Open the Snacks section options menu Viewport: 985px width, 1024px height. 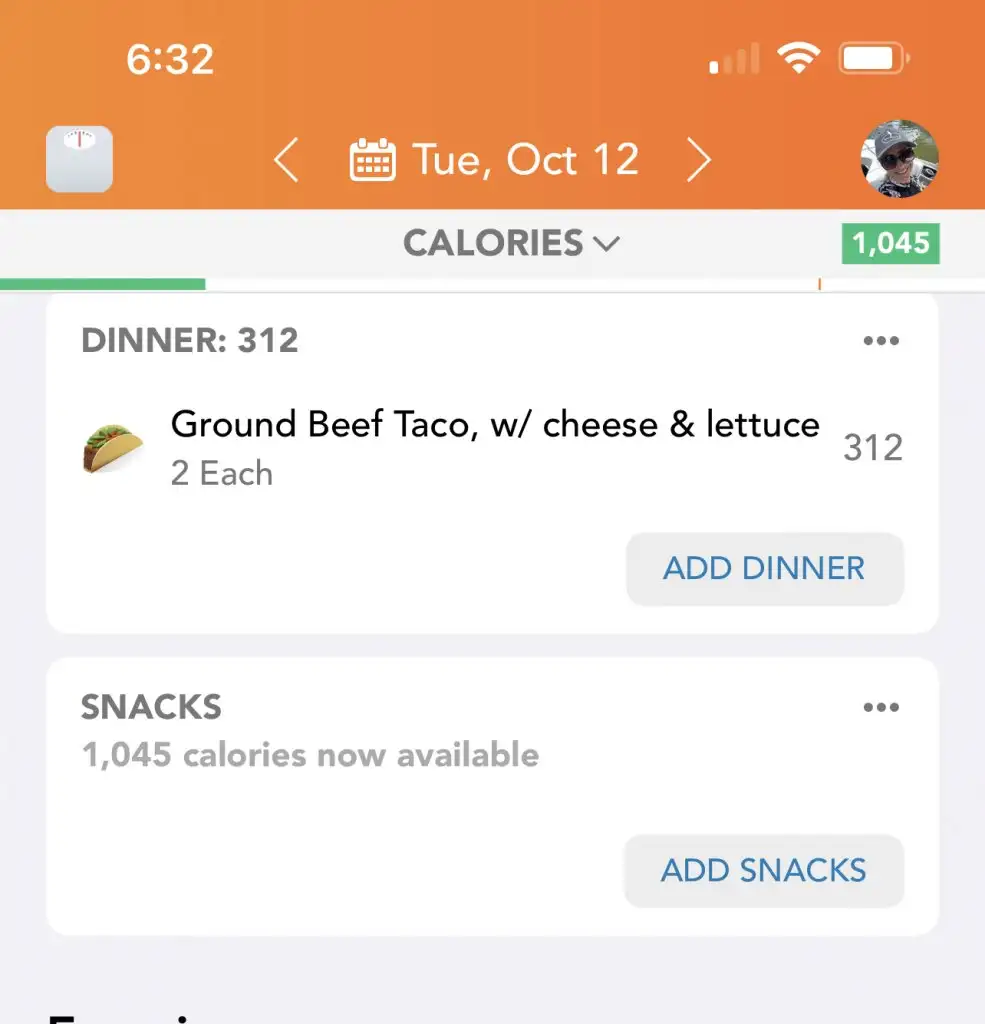(880, 708)
